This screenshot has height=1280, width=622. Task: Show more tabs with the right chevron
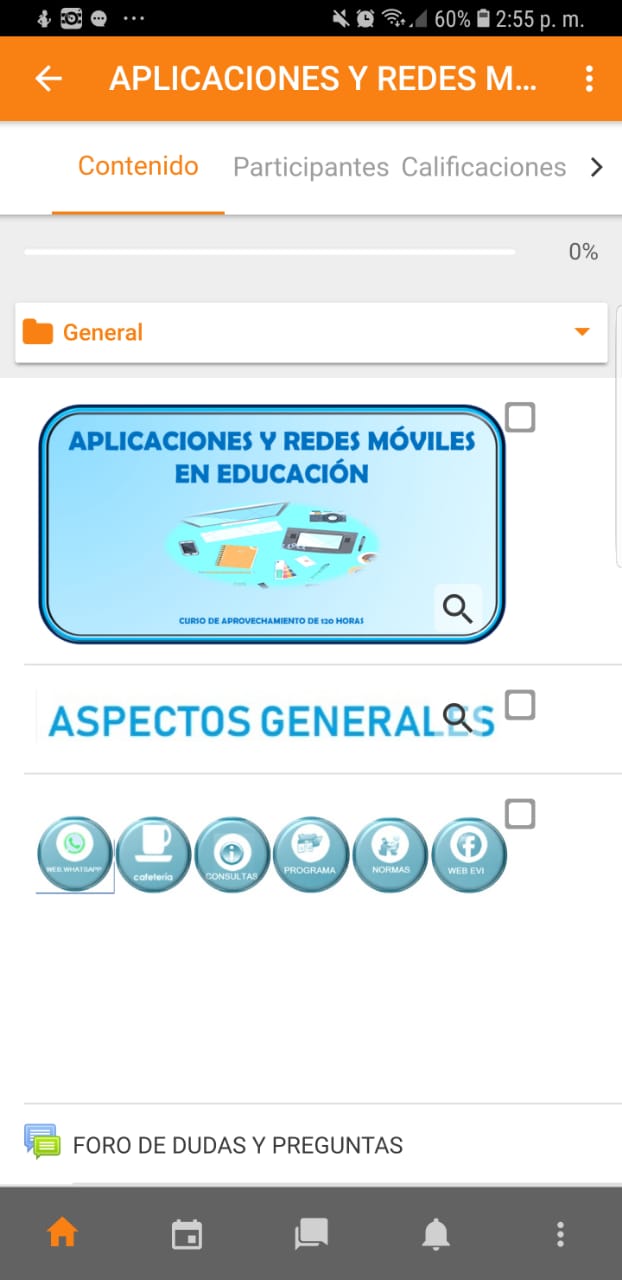point(597,167)
